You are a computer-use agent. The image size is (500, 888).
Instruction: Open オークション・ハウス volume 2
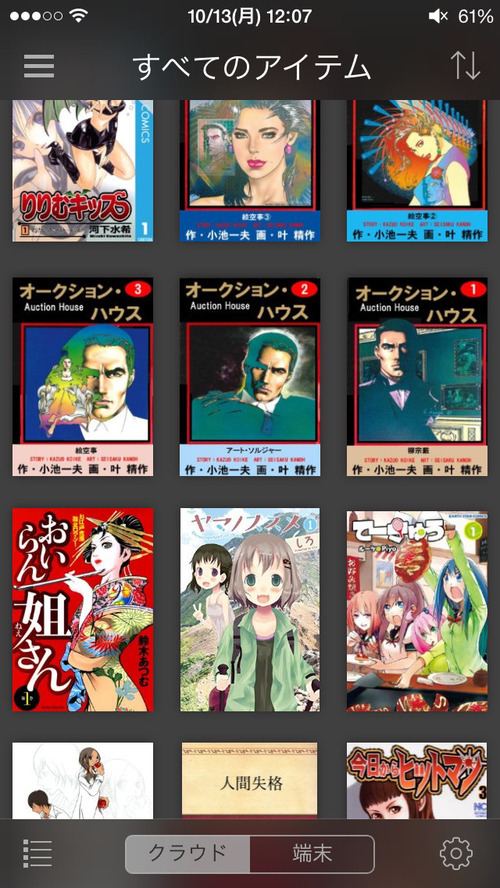pyautogui.click(x=250, y=377)
